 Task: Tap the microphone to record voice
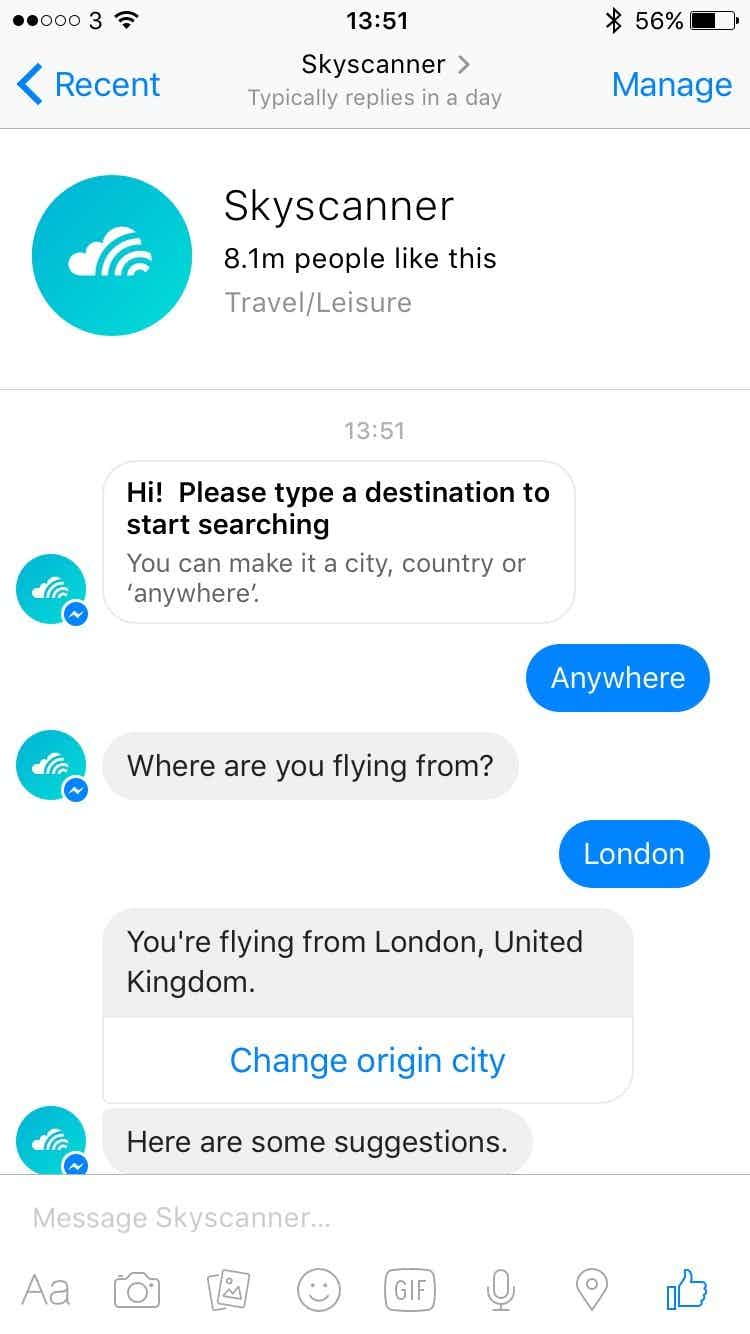[500, 1290]
